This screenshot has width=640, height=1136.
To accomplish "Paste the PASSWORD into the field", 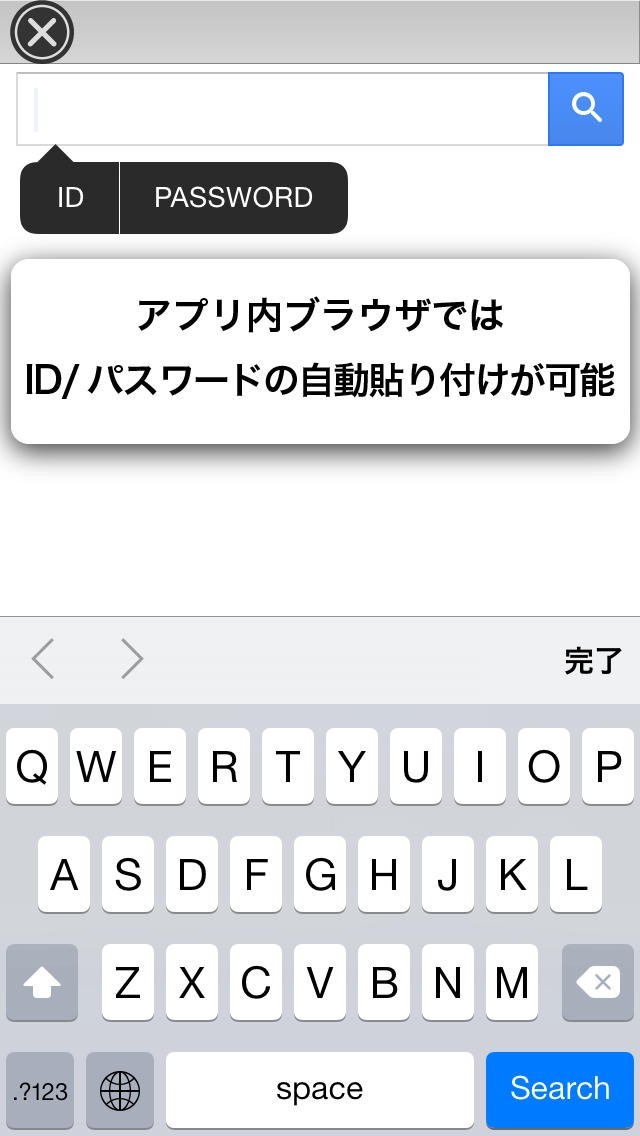I will pos(233,197).
